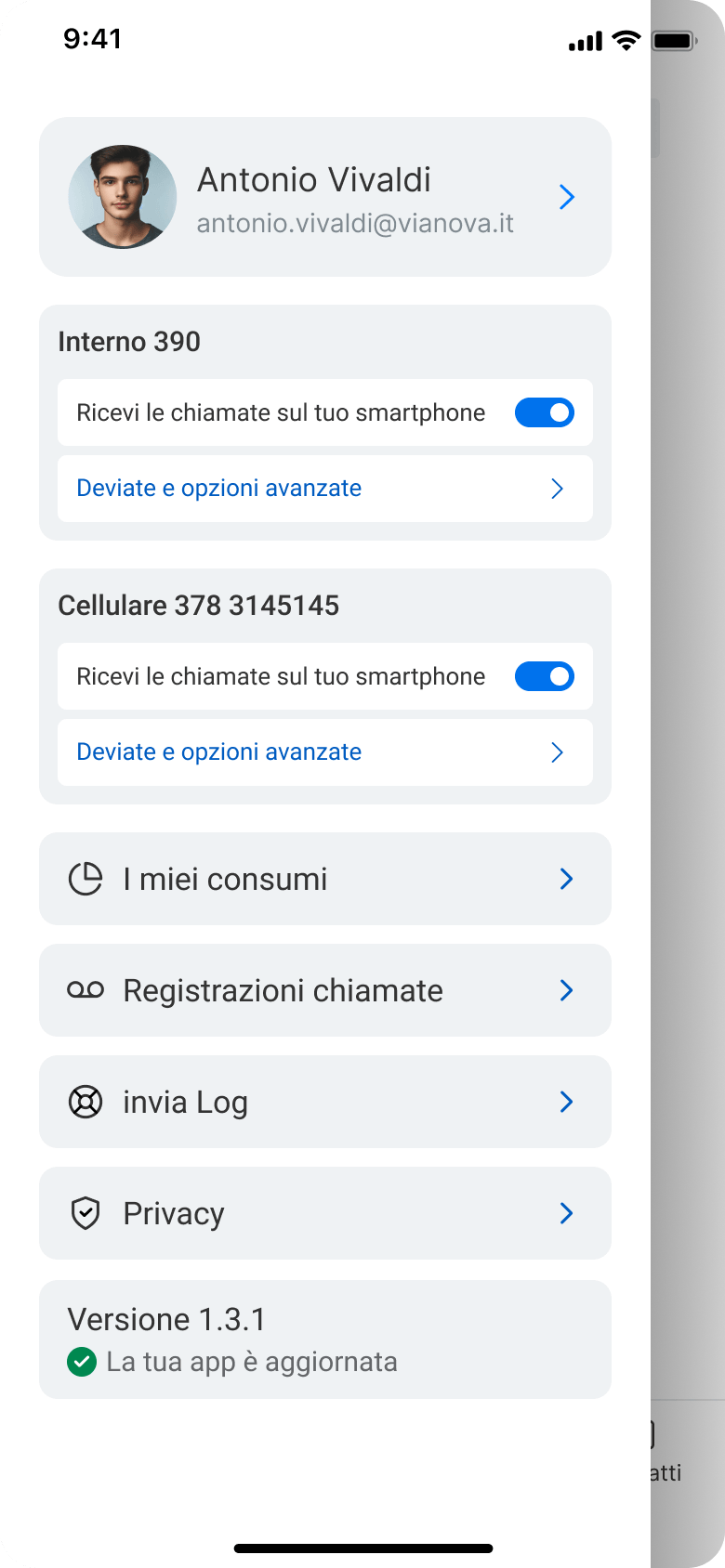This screenshot has width=725, height=1568.
Task: Open Deviate e opzioni avanzate for Interno 390
Action: [x=324, y=489]
